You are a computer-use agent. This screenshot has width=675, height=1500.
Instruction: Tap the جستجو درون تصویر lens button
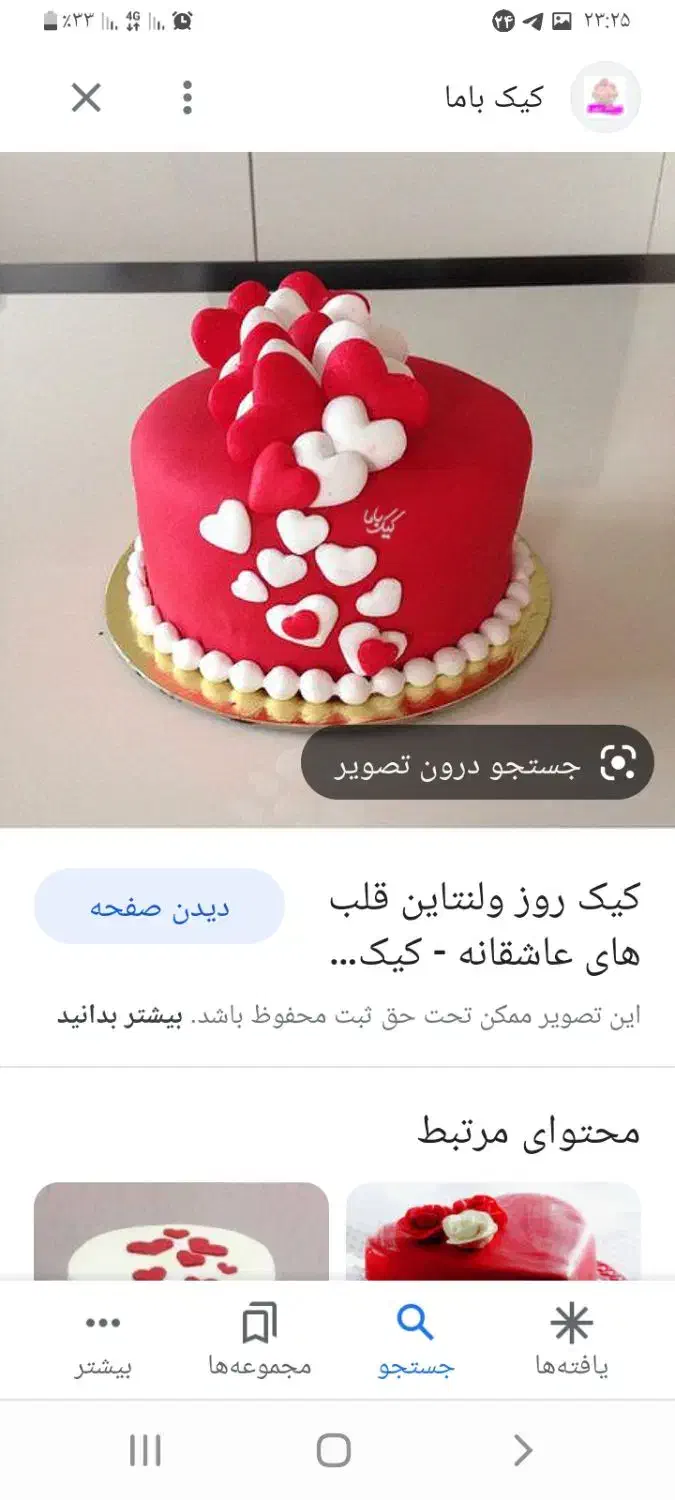coord(477,763)
